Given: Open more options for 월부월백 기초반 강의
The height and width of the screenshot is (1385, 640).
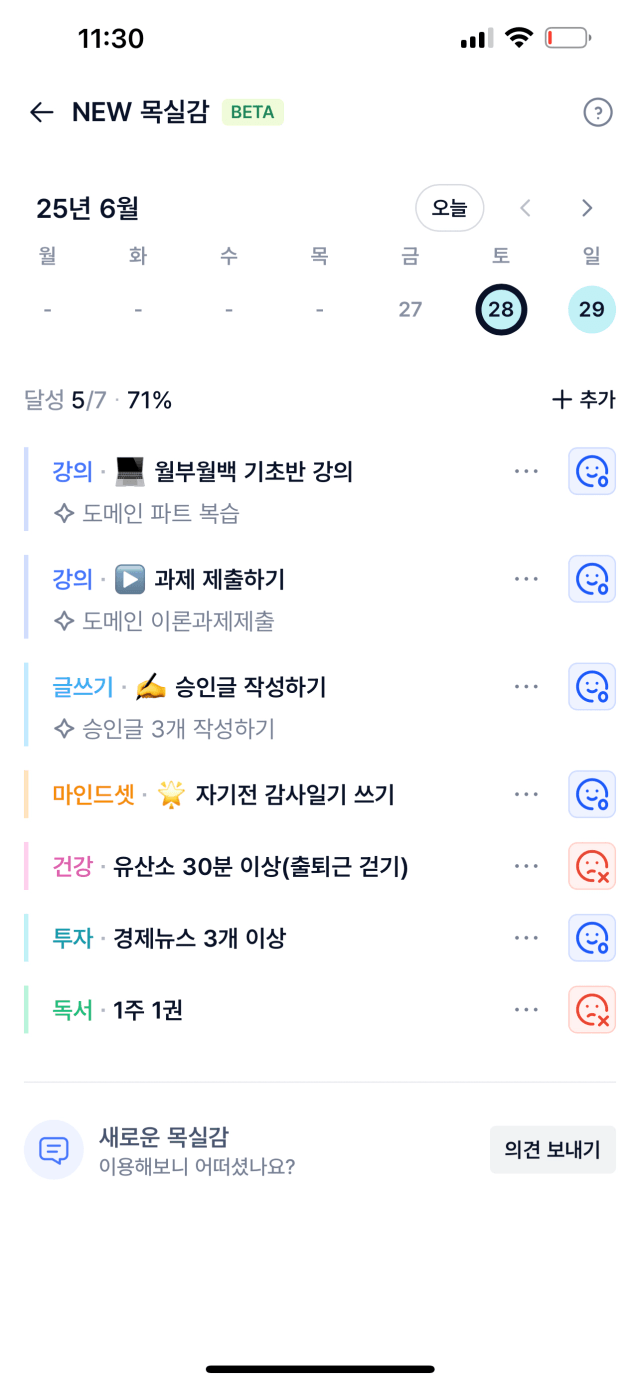Looking at the screenshot, I should coord(526,471).
